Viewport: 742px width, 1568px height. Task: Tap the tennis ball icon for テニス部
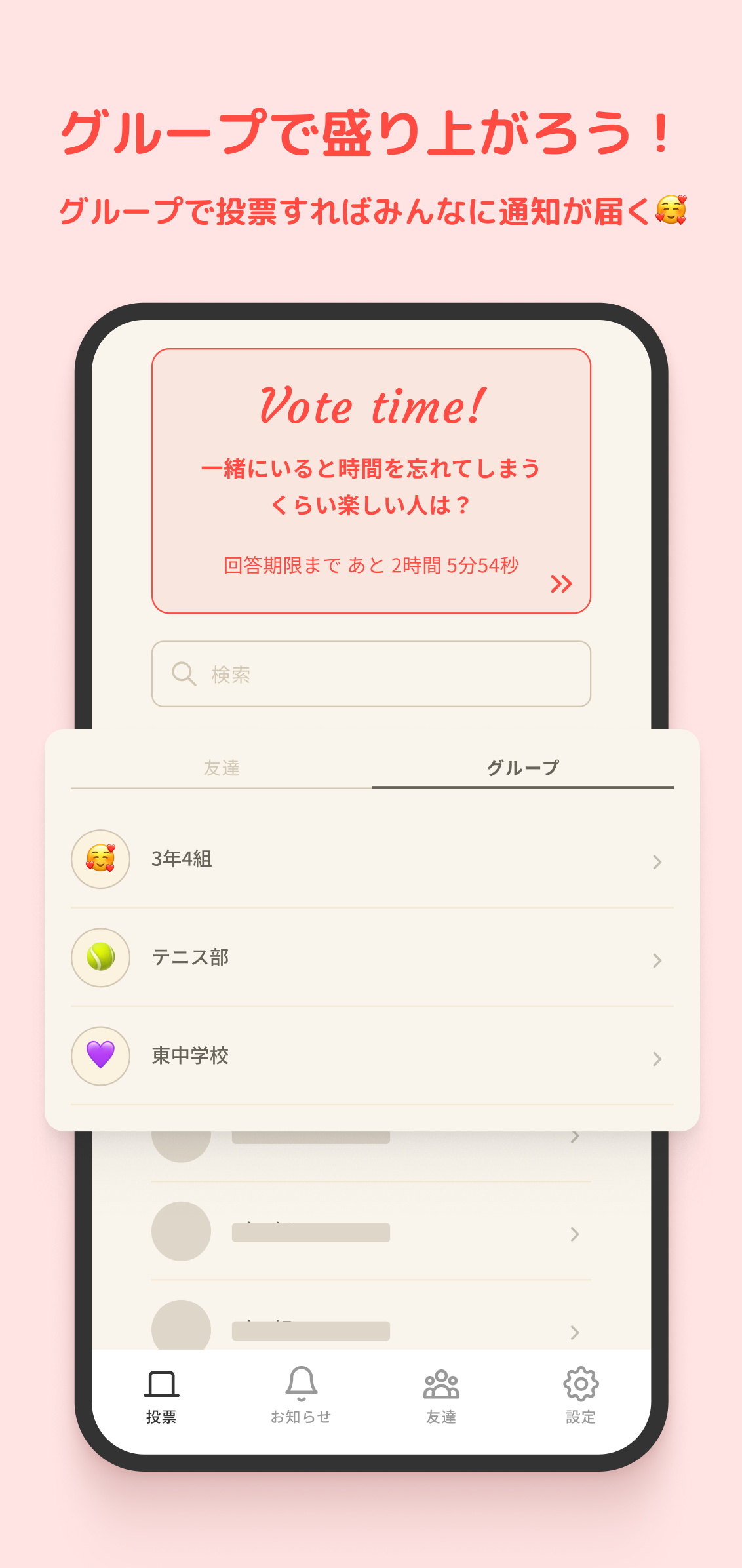coord(100,958)
